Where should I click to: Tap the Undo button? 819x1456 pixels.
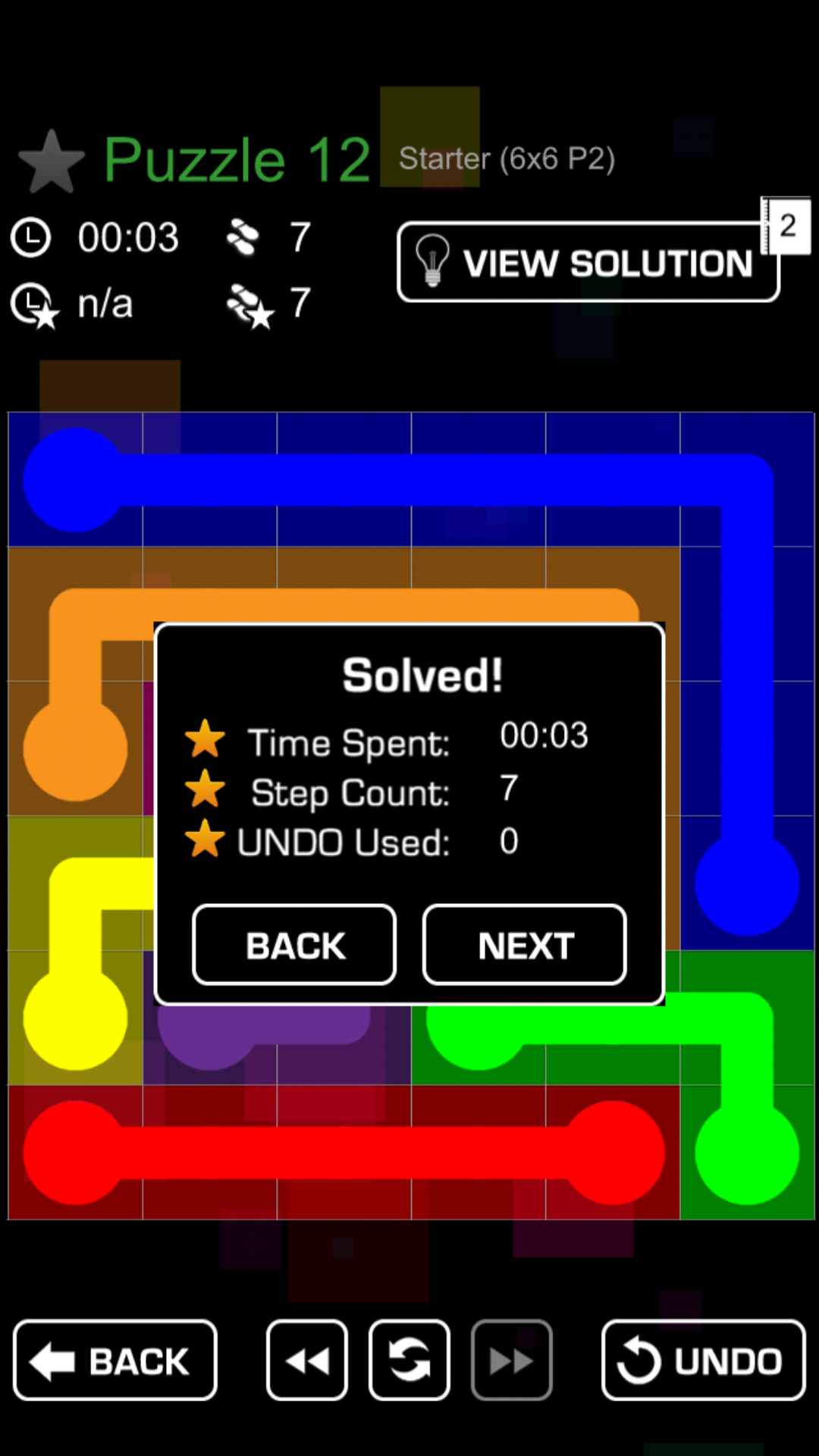703,1360
